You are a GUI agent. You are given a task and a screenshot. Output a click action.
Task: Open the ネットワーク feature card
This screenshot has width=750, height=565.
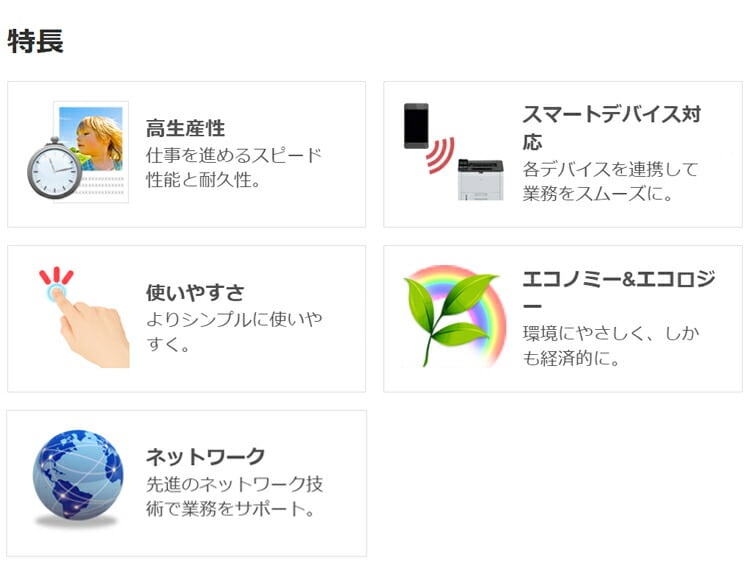[187, 483]
